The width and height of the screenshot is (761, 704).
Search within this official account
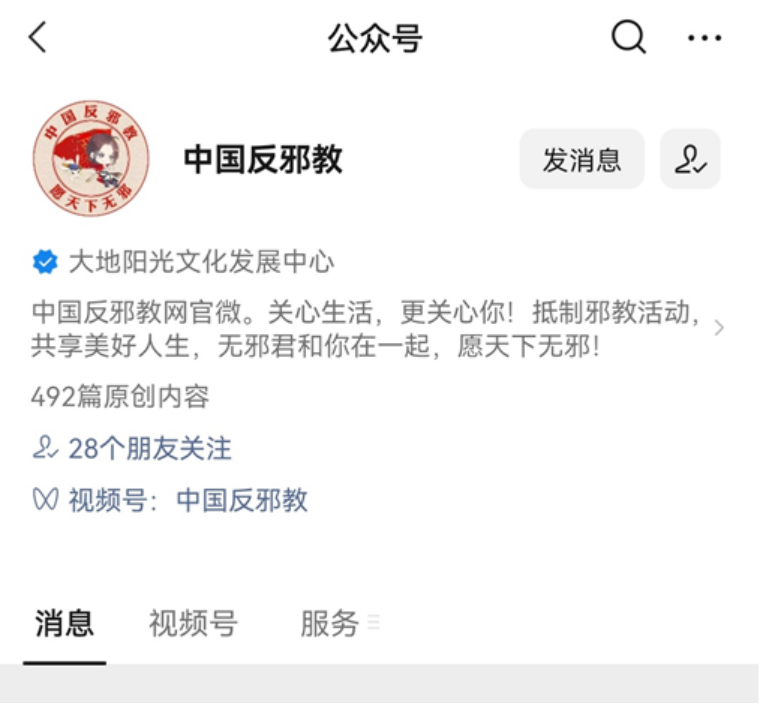point(629,38)
